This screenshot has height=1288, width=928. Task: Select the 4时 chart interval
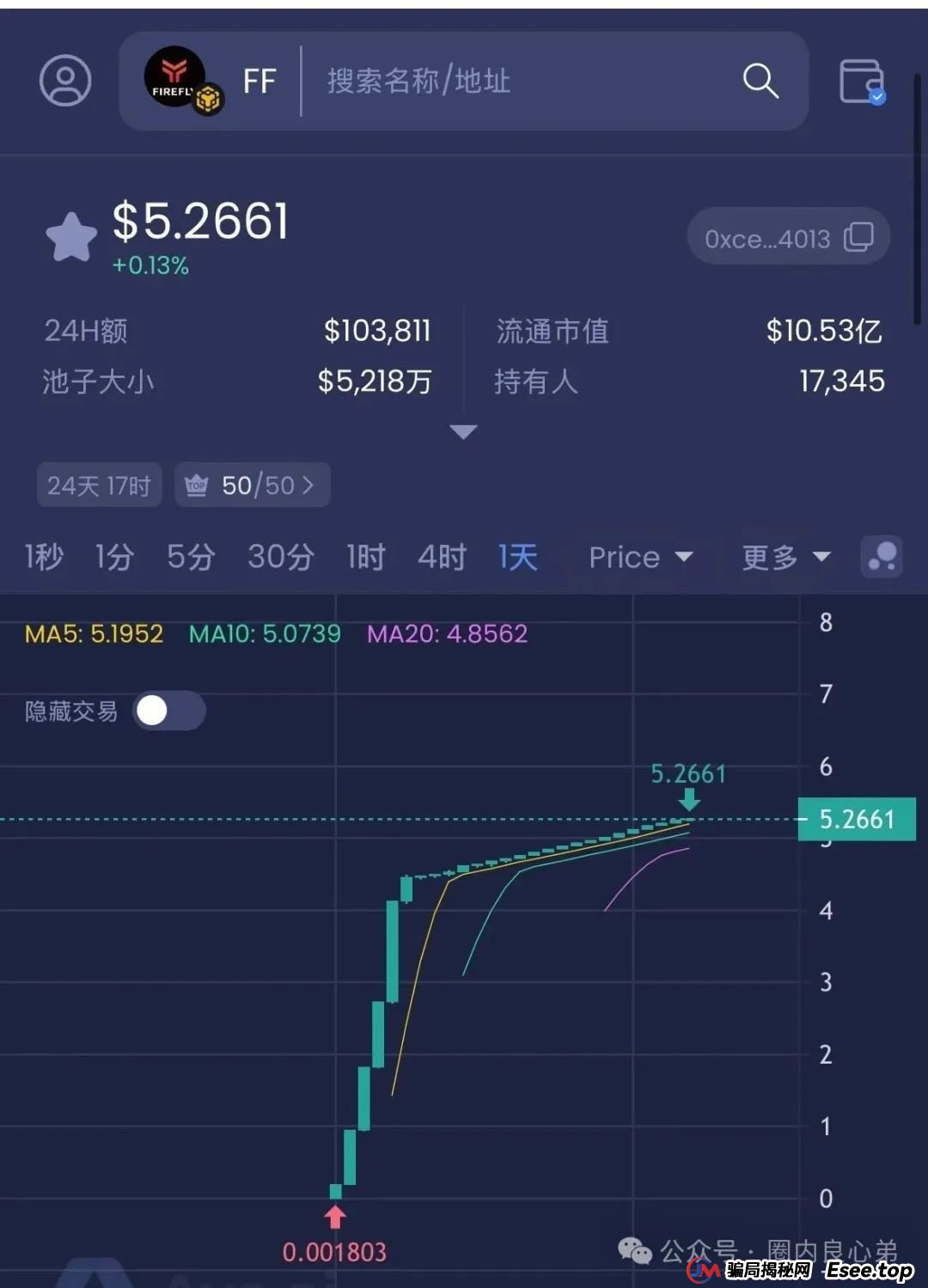[442, 557]
